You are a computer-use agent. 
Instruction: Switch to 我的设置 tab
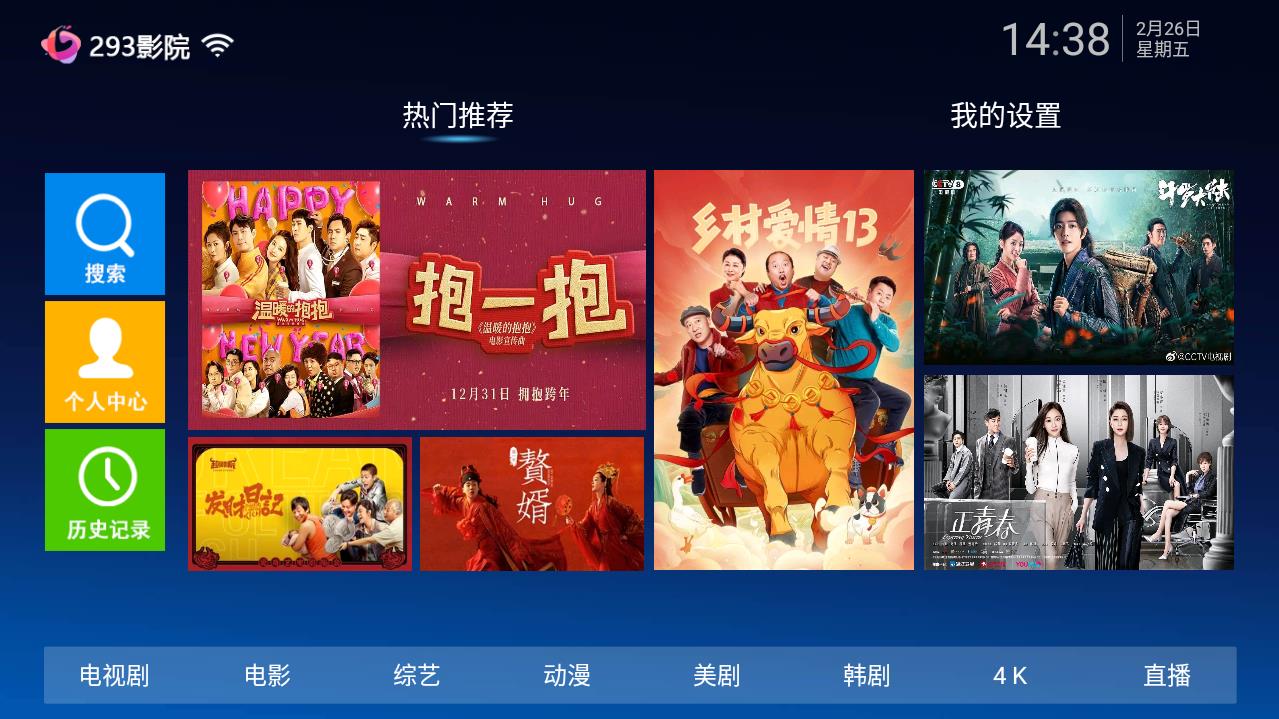[1005, 116]
